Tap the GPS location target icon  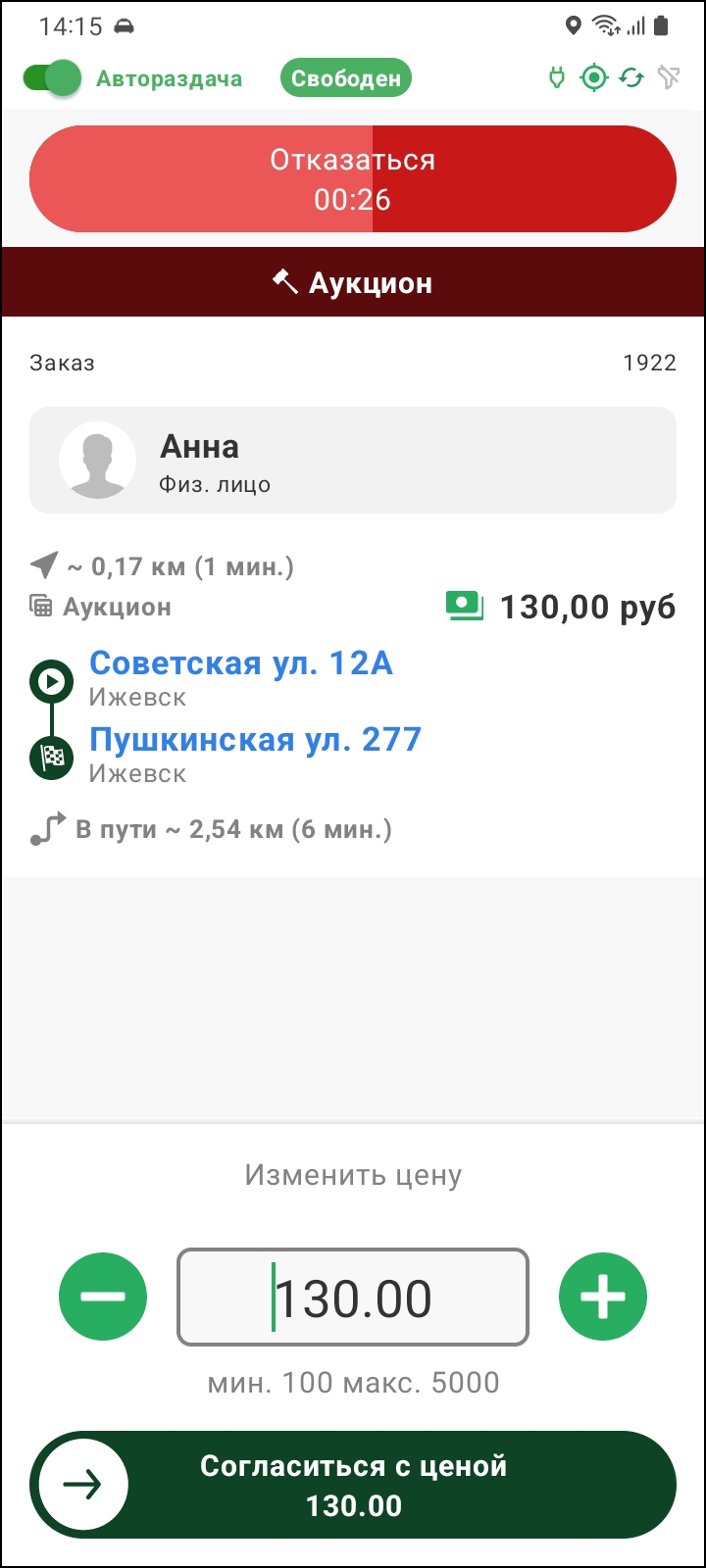click(x=594, y=78)
